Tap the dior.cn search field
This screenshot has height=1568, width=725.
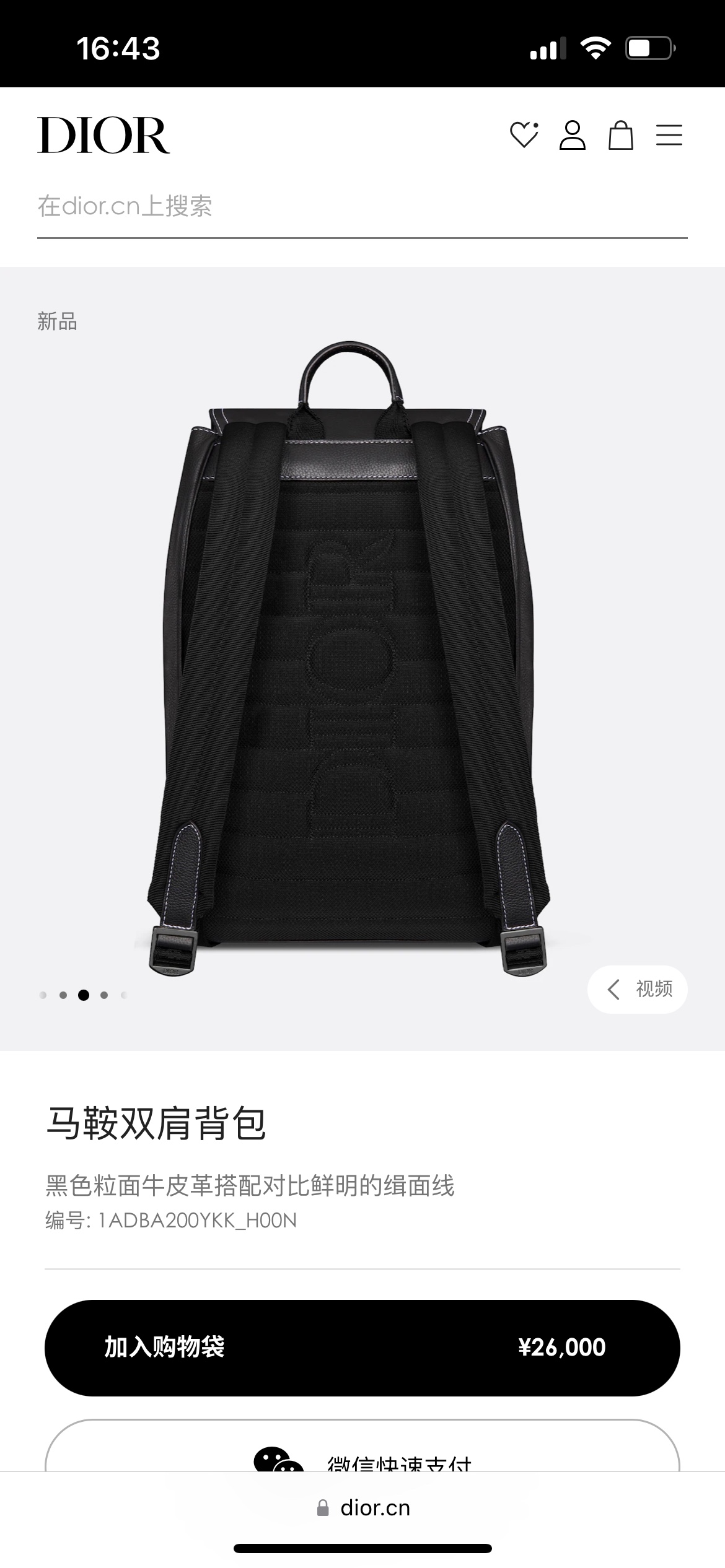pyautogui.click(x=362, y=206)
